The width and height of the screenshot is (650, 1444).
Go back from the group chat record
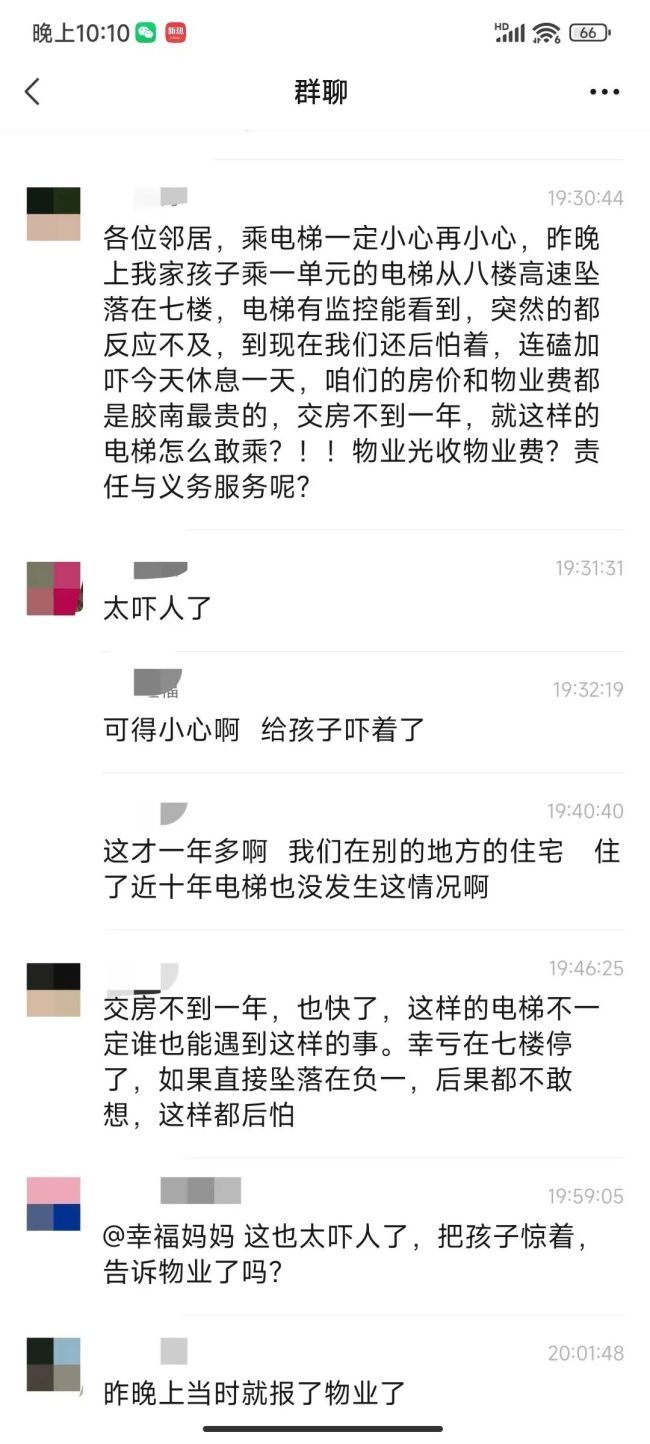(33, 92)
